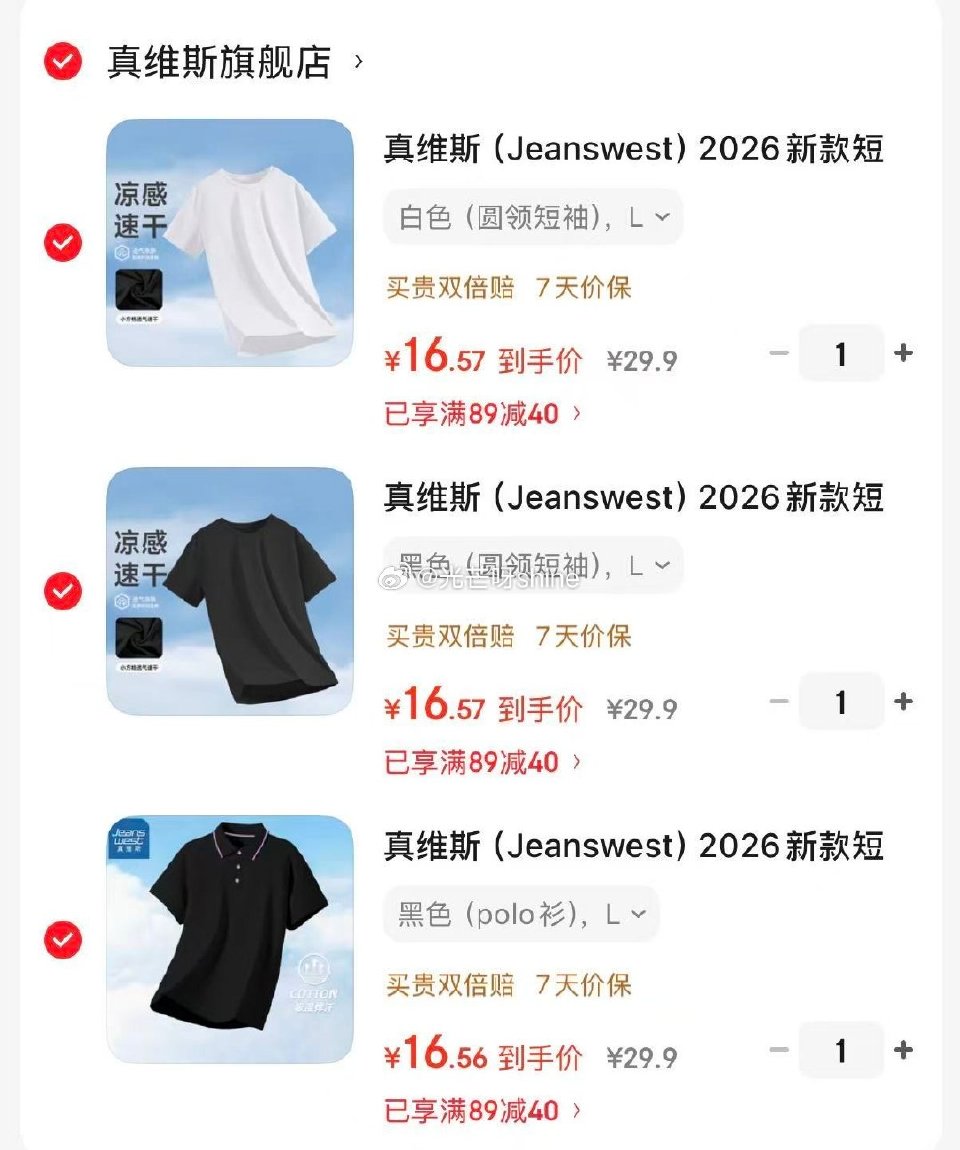
Task: Edit the quantity field of white tee
Action: [x=840, y=353]
